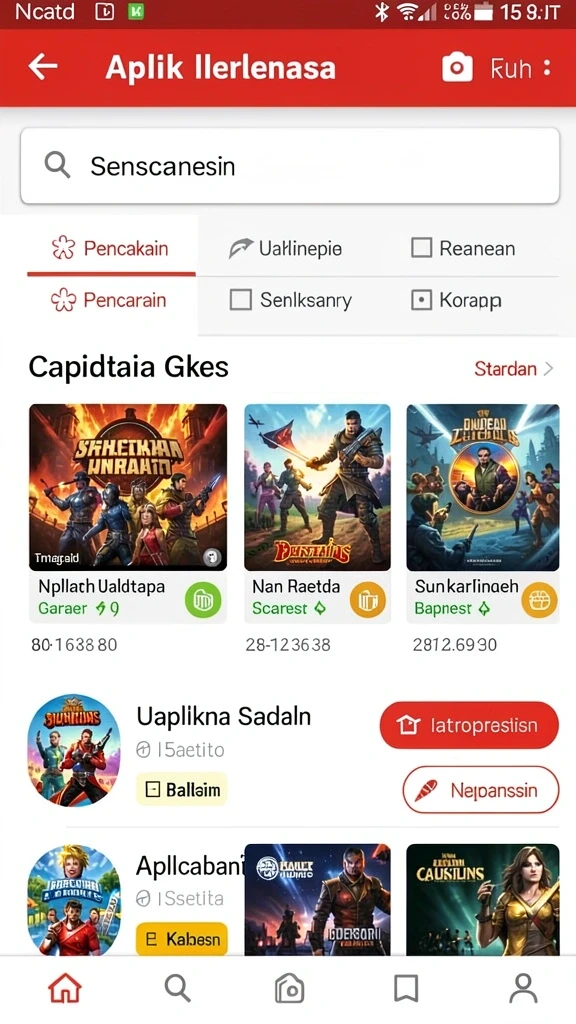Open the profile tab in bottom navigation
This screenshot has height=1024, width=576.
point(523,988)
